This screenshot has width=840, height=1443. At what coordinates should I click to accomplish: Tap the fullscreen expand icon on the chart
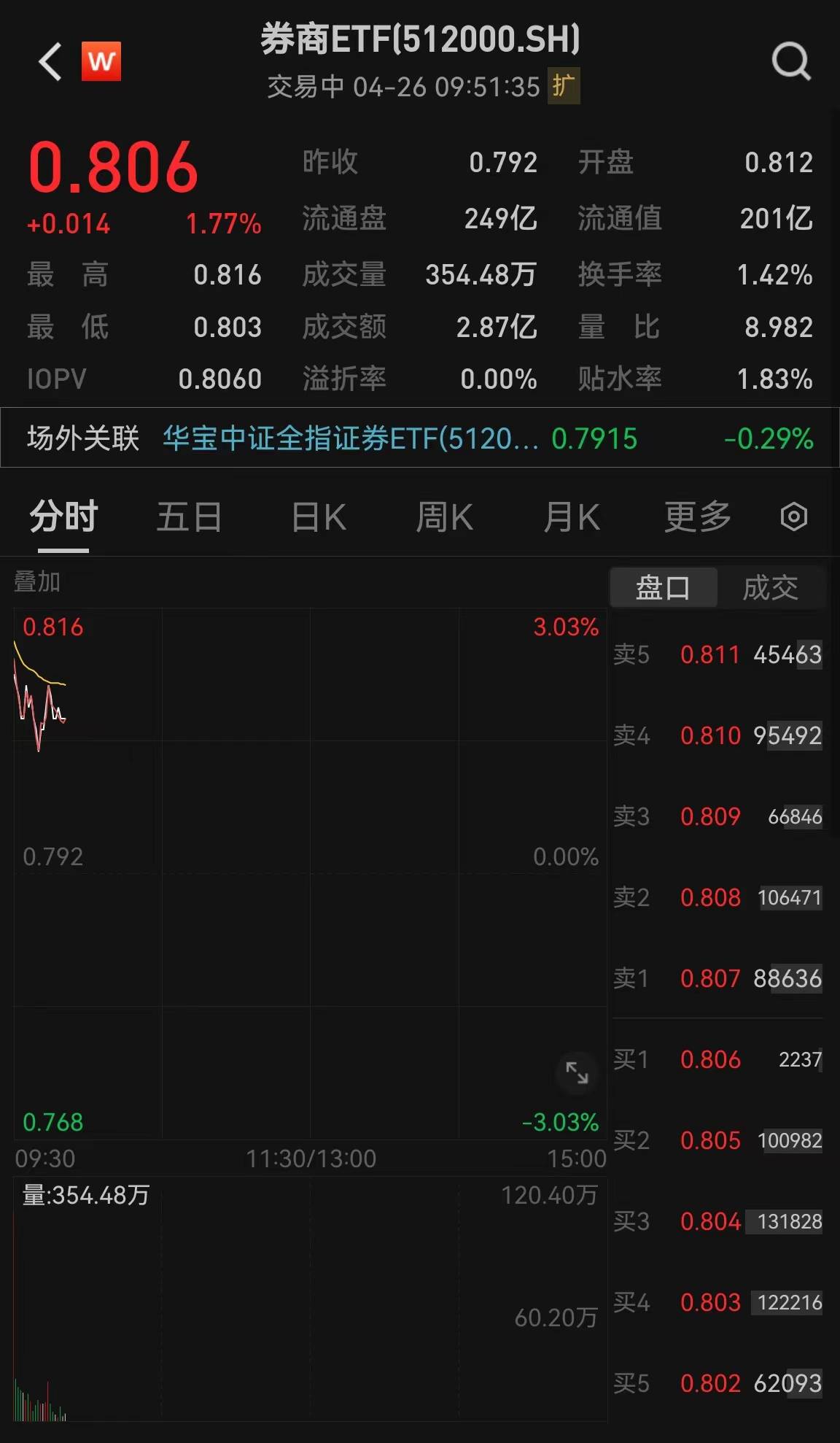[577, 1073]
